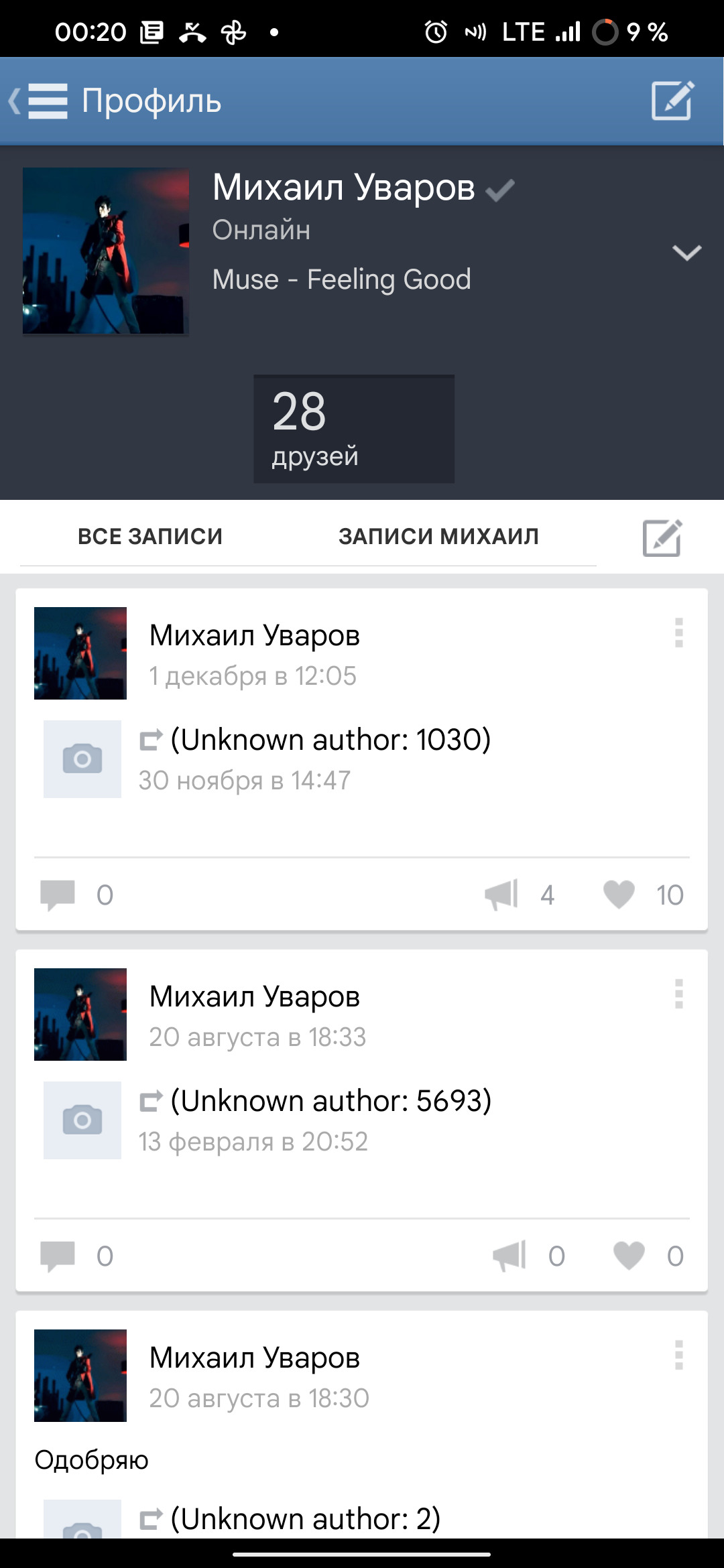Write a new wall post

click(662, 537)
